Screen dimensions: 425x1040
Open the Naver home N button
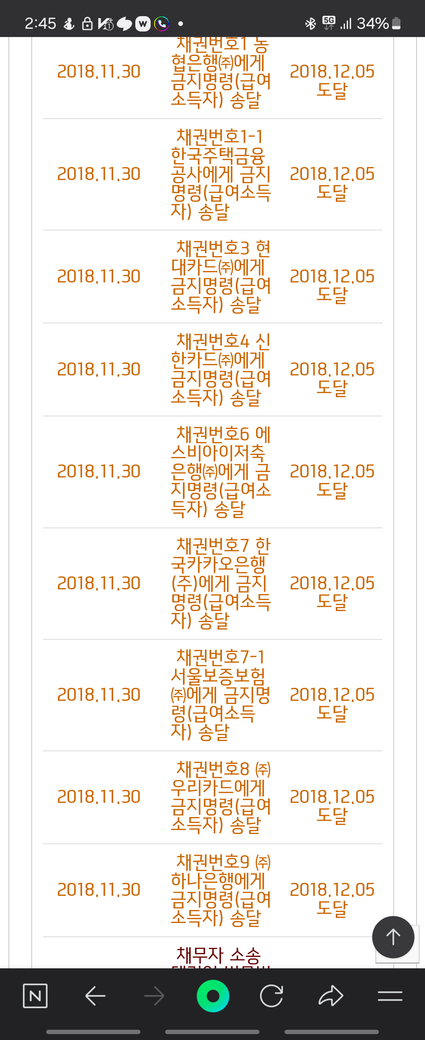pos(35,996)
